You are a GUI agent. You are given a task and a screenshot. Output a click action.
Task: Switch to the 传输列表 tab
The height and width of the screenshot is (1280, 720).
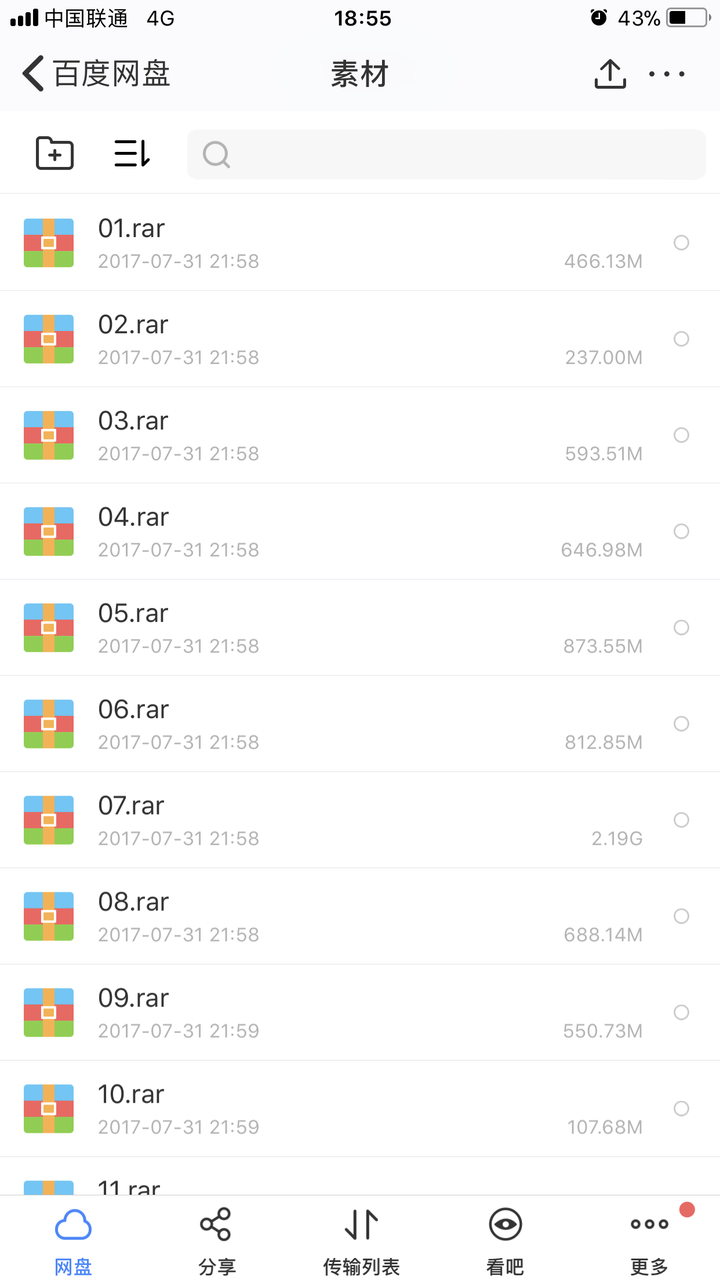tap(361, 1240)
